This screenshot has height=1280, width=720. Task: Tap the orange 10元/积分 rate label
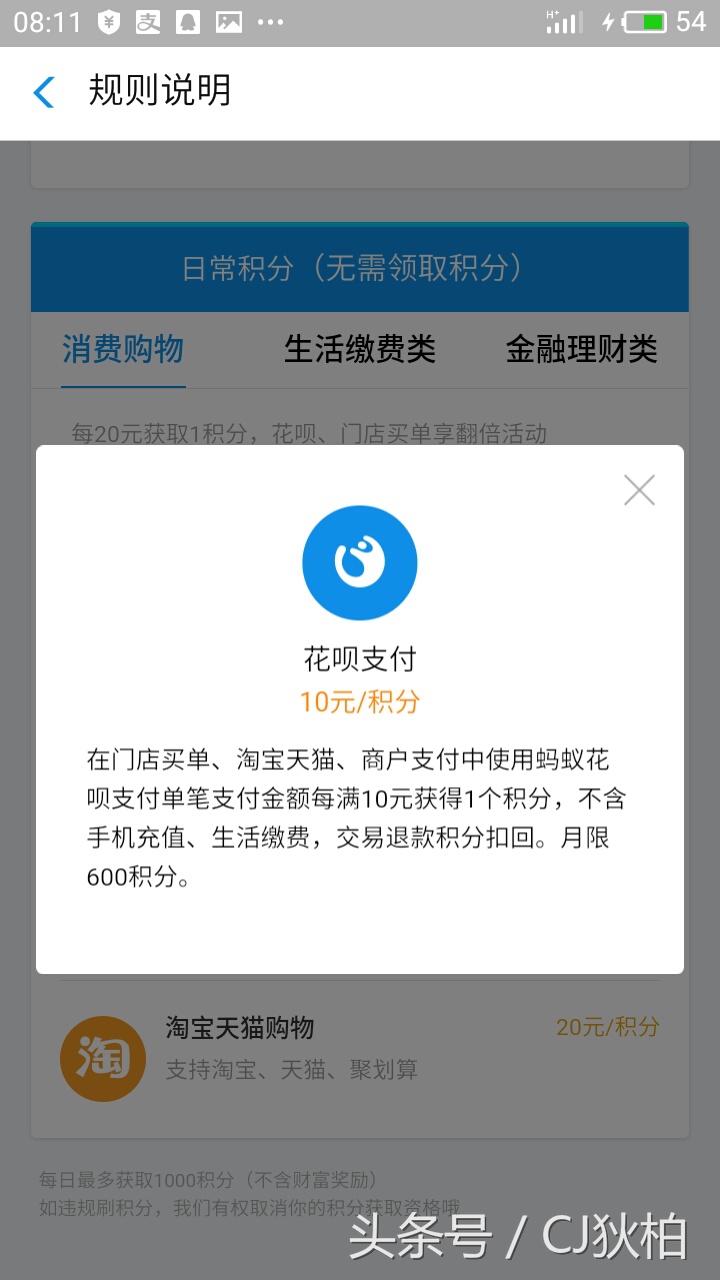pyautogui.click(x=359, y=703)
